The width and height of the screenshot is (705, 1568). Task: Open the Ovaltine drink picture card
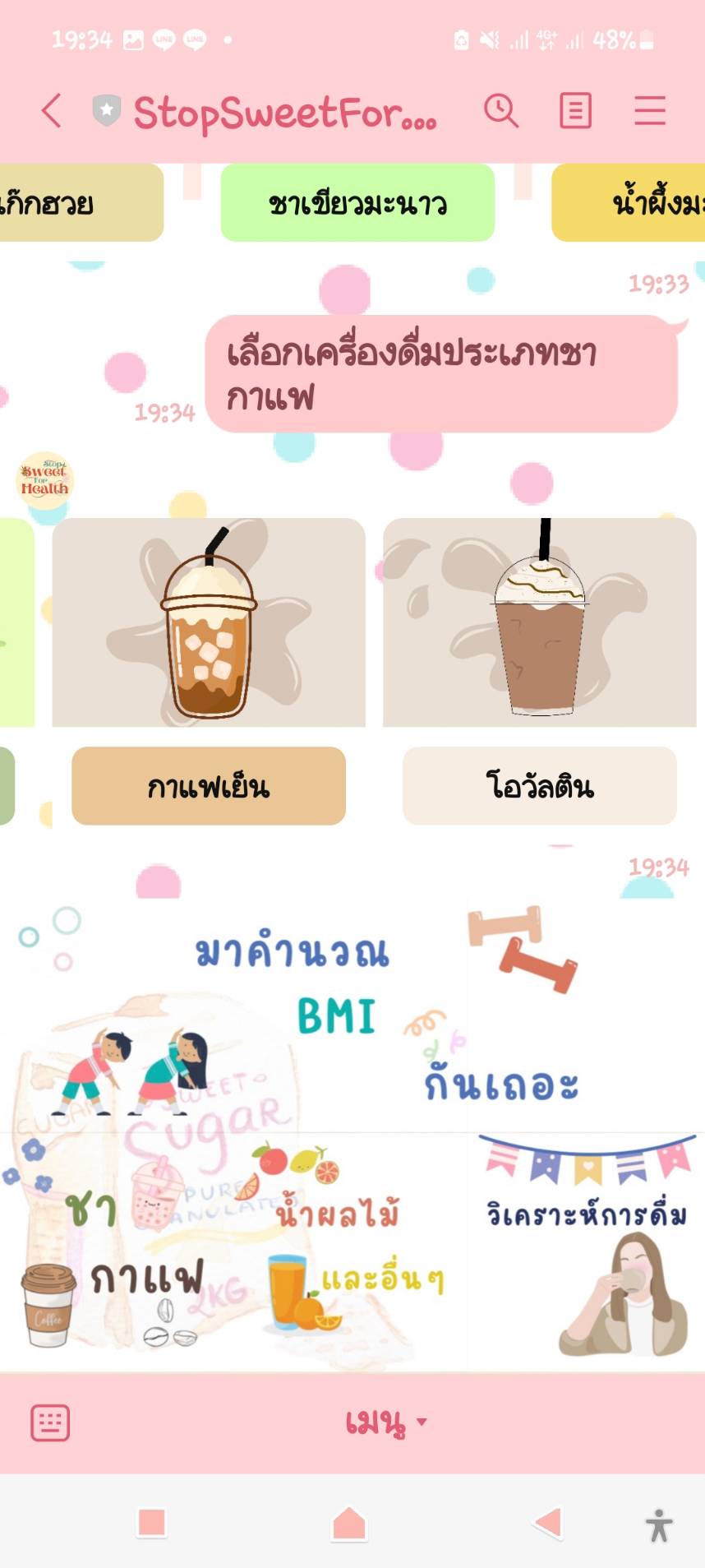coord(539,622)
